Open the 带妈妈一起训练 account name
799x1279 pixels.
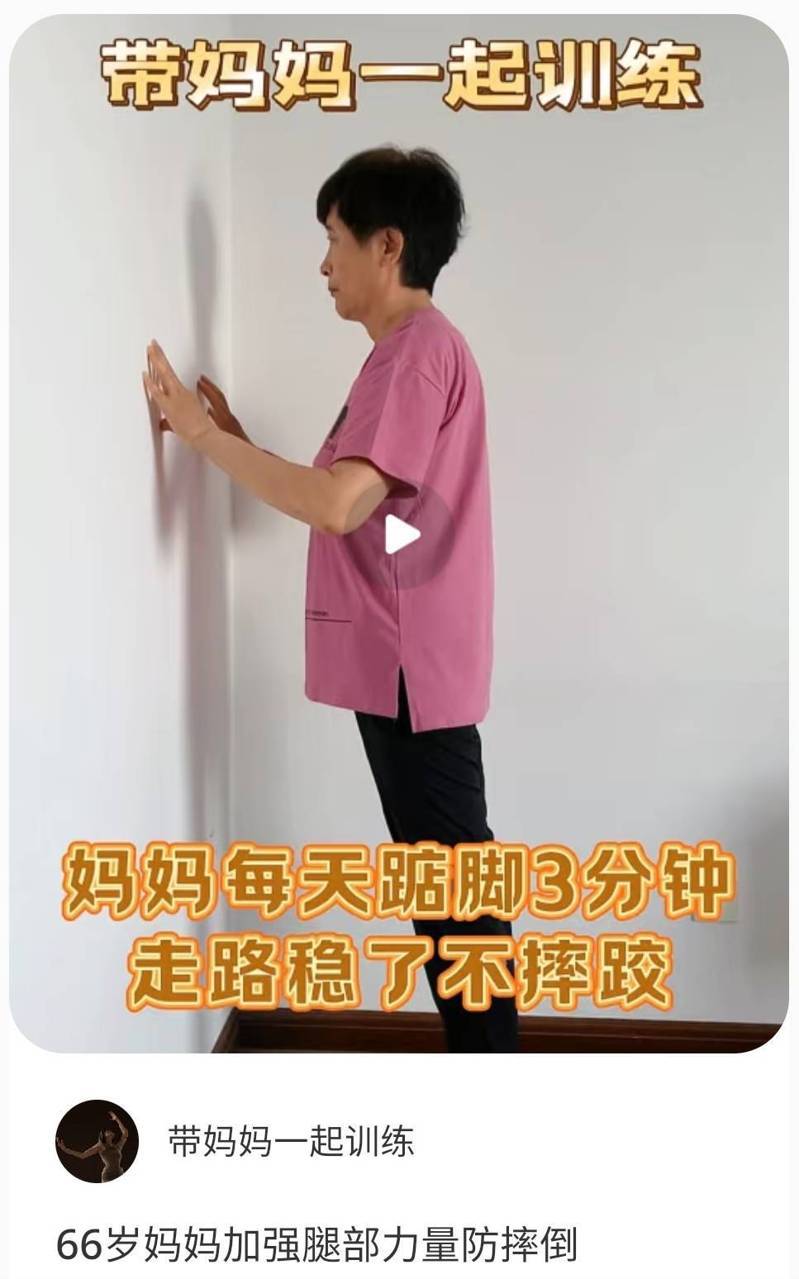tap(290, 1141)
